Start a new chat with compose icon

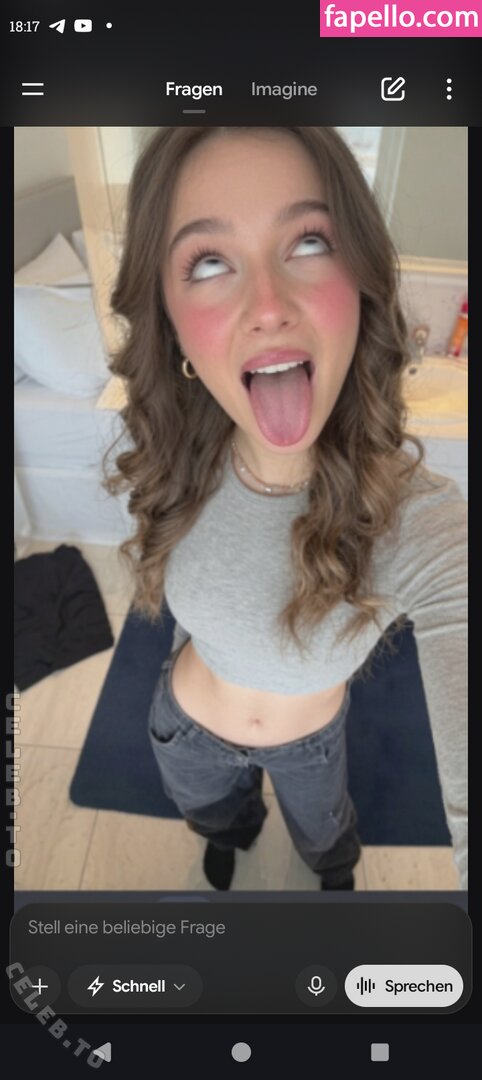tap(393, 89)
